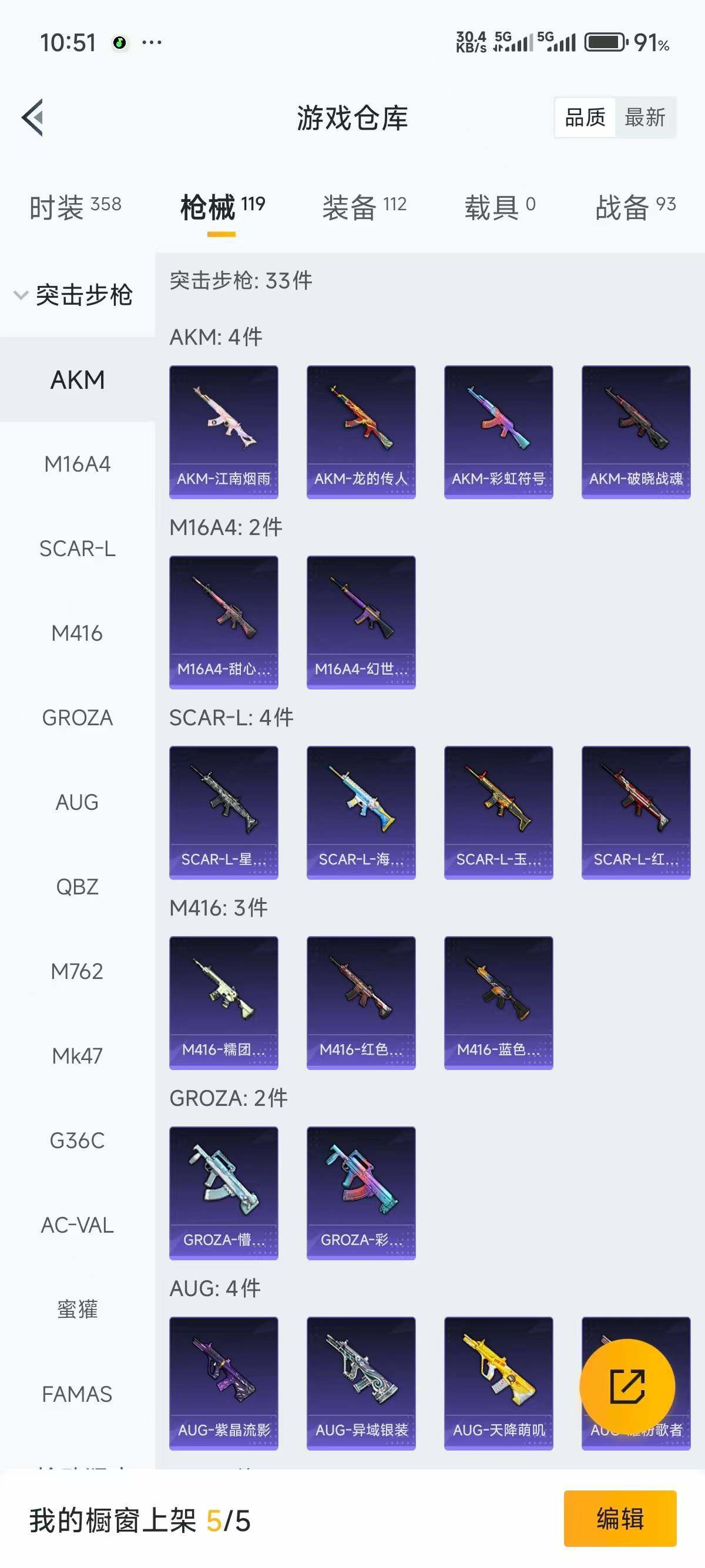The height and width of the screenshot is (1568, 705).
Task: Switch to the 载具 tab
Action: [499, 207]
